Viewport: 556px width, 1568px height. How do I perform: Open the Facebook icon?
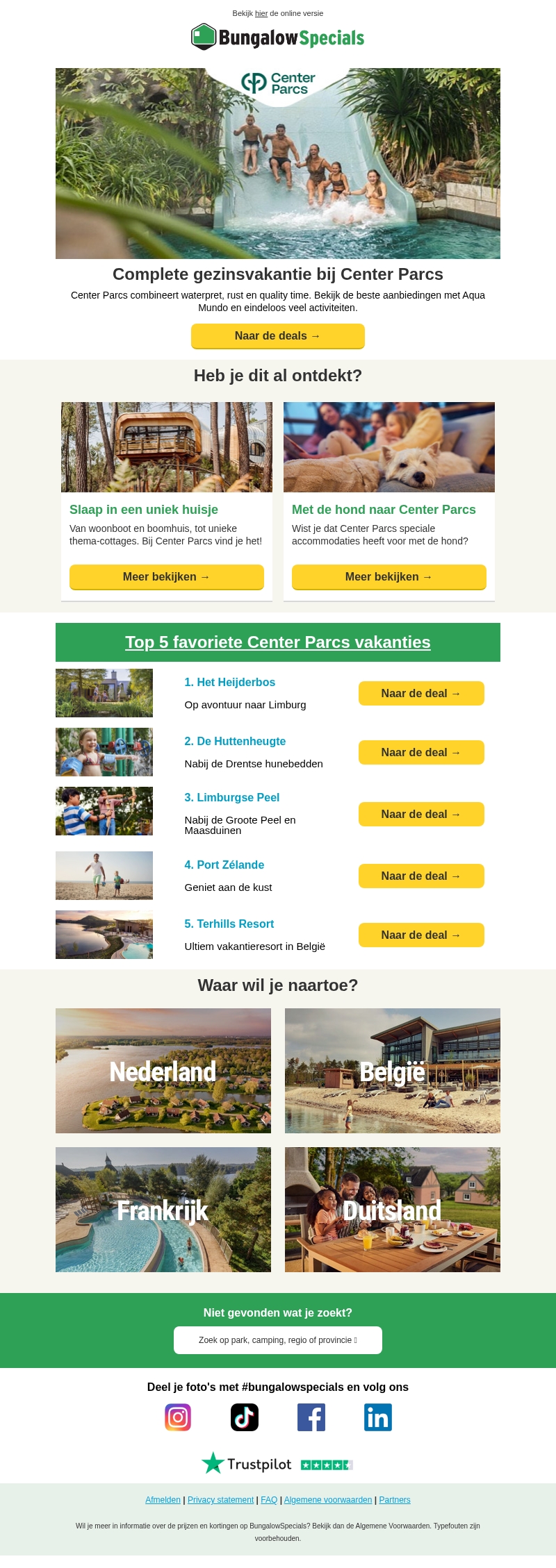pyautogui.click(x=311, y=1417)
